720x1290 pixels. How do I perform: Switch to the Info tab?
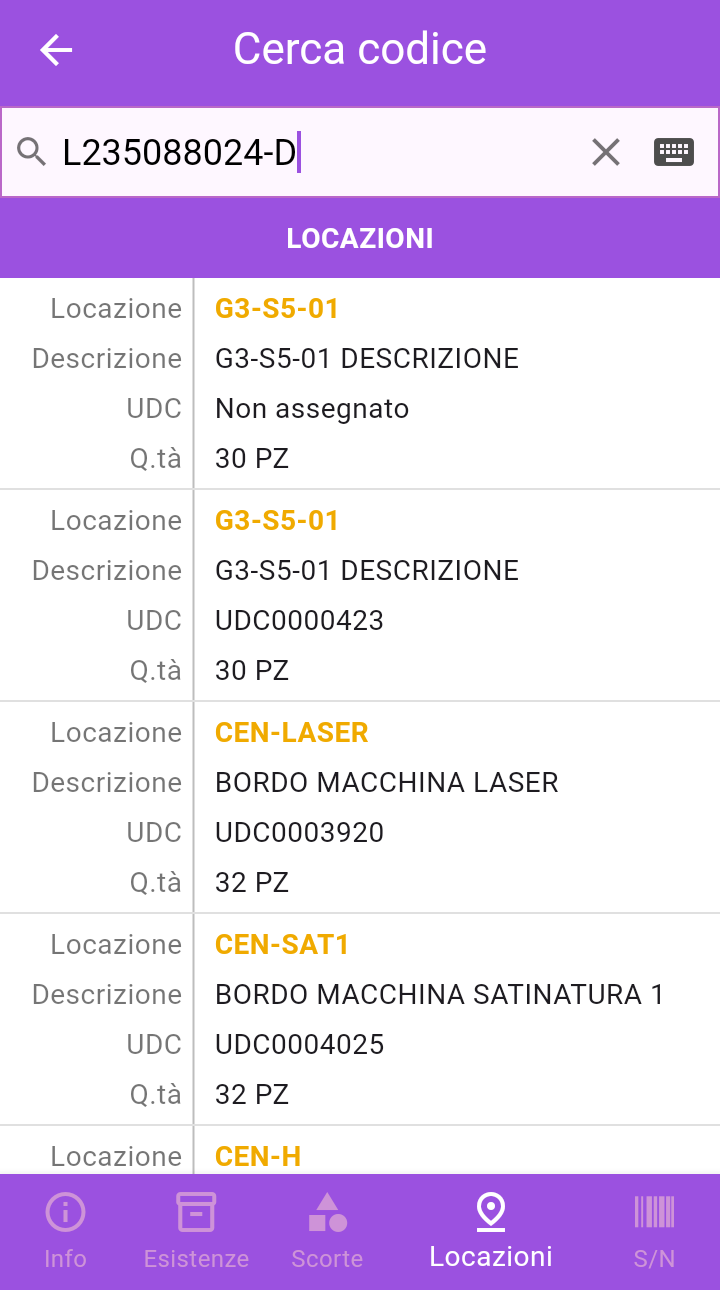point(65,1231)
